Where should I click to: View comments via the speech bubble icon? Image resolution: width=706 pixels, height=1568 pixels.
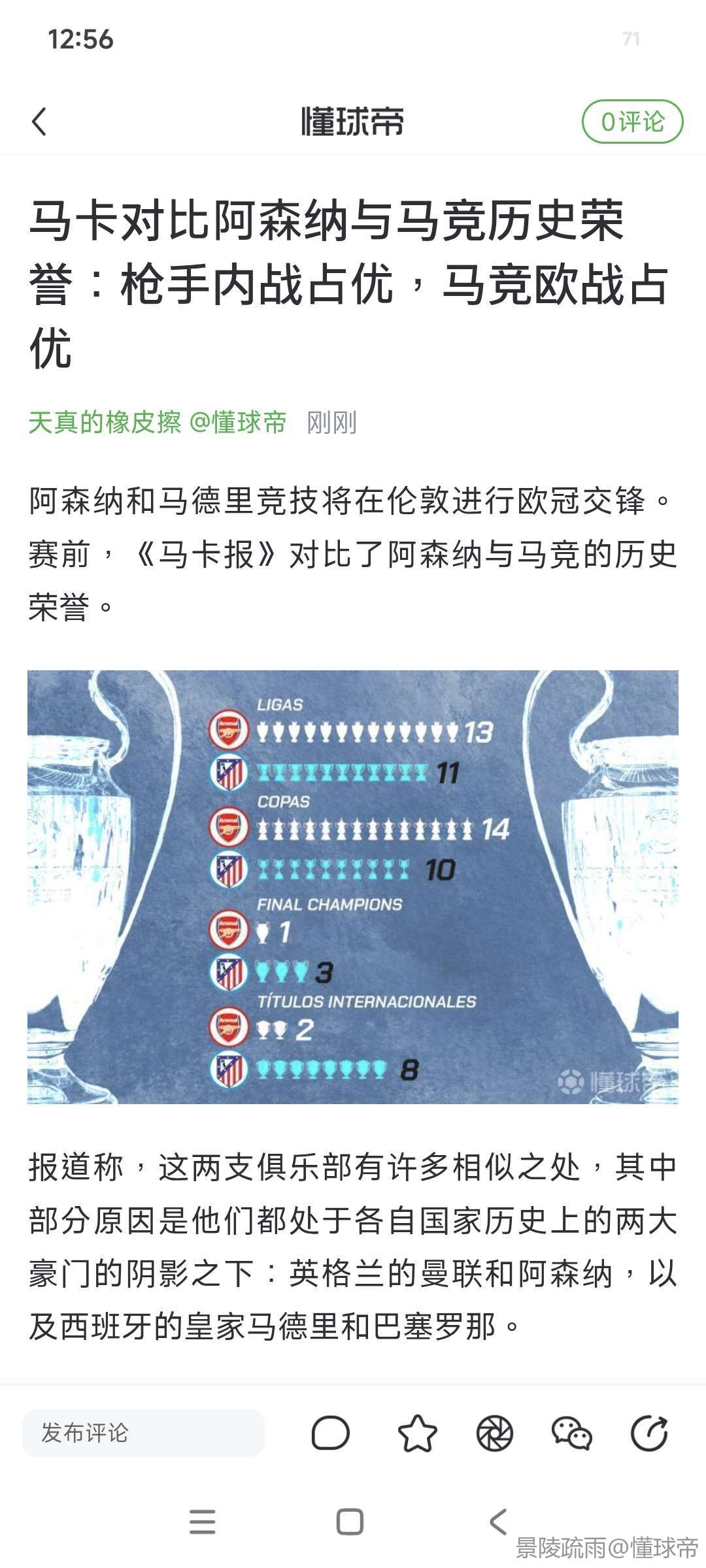click(331, 1433)
